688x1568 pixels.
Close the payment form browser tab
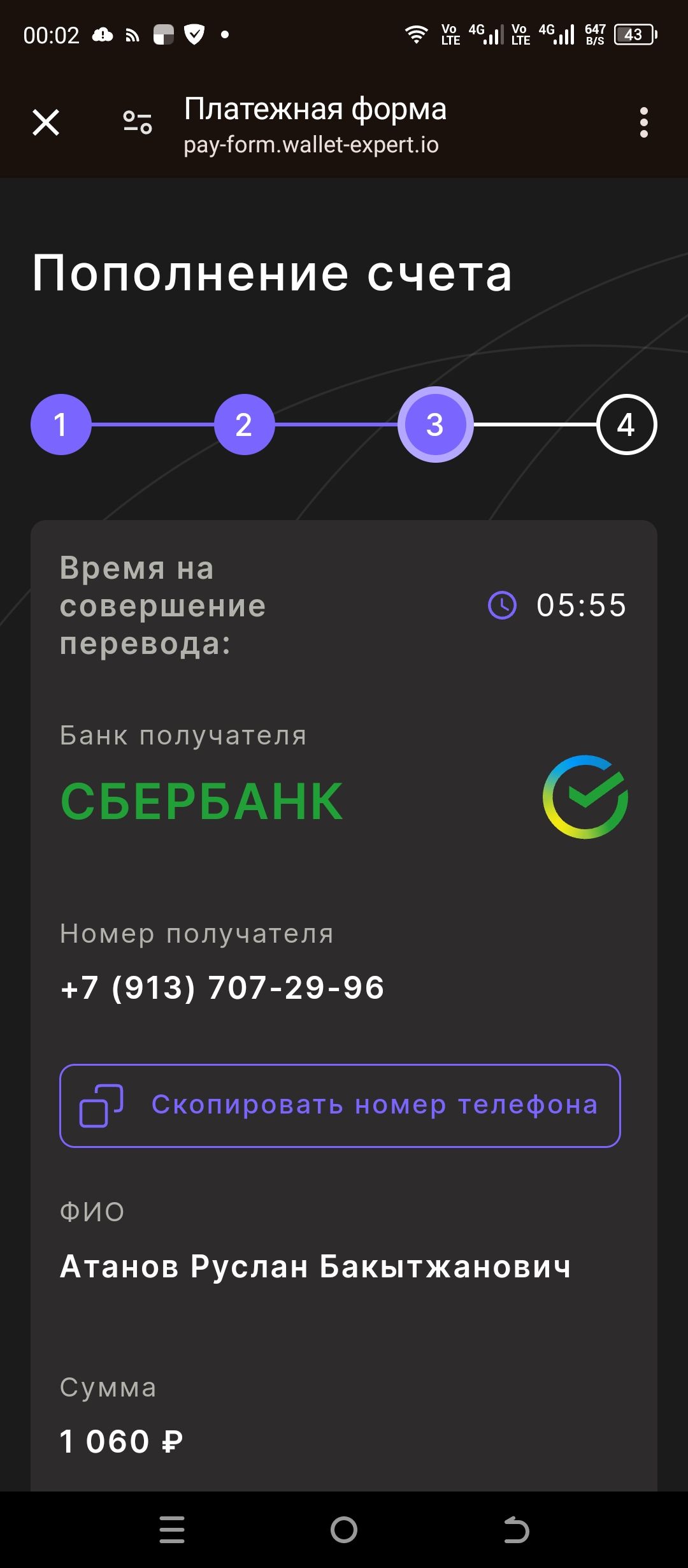coord(46,122)
